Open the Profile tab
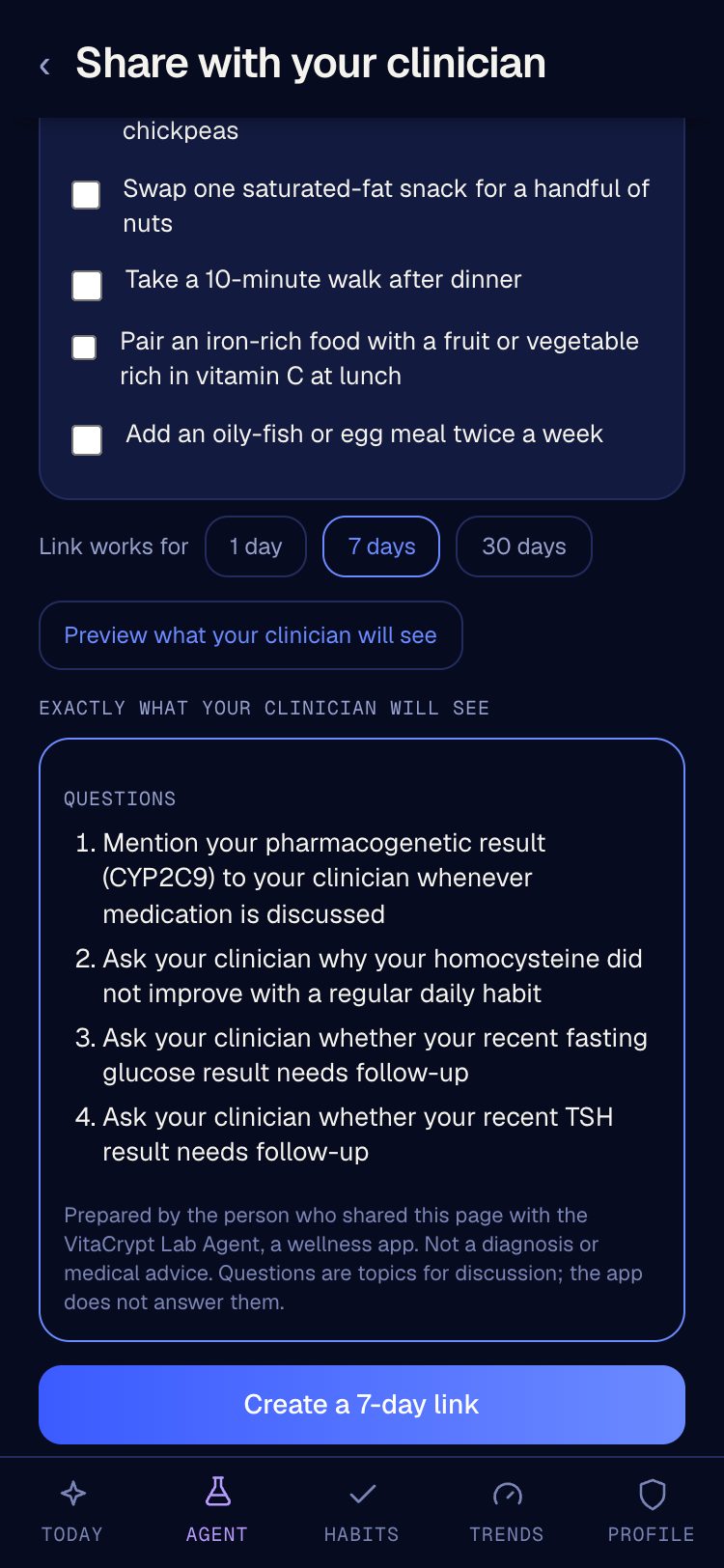Screen dimensions: 724x1568 (652, 1511)
